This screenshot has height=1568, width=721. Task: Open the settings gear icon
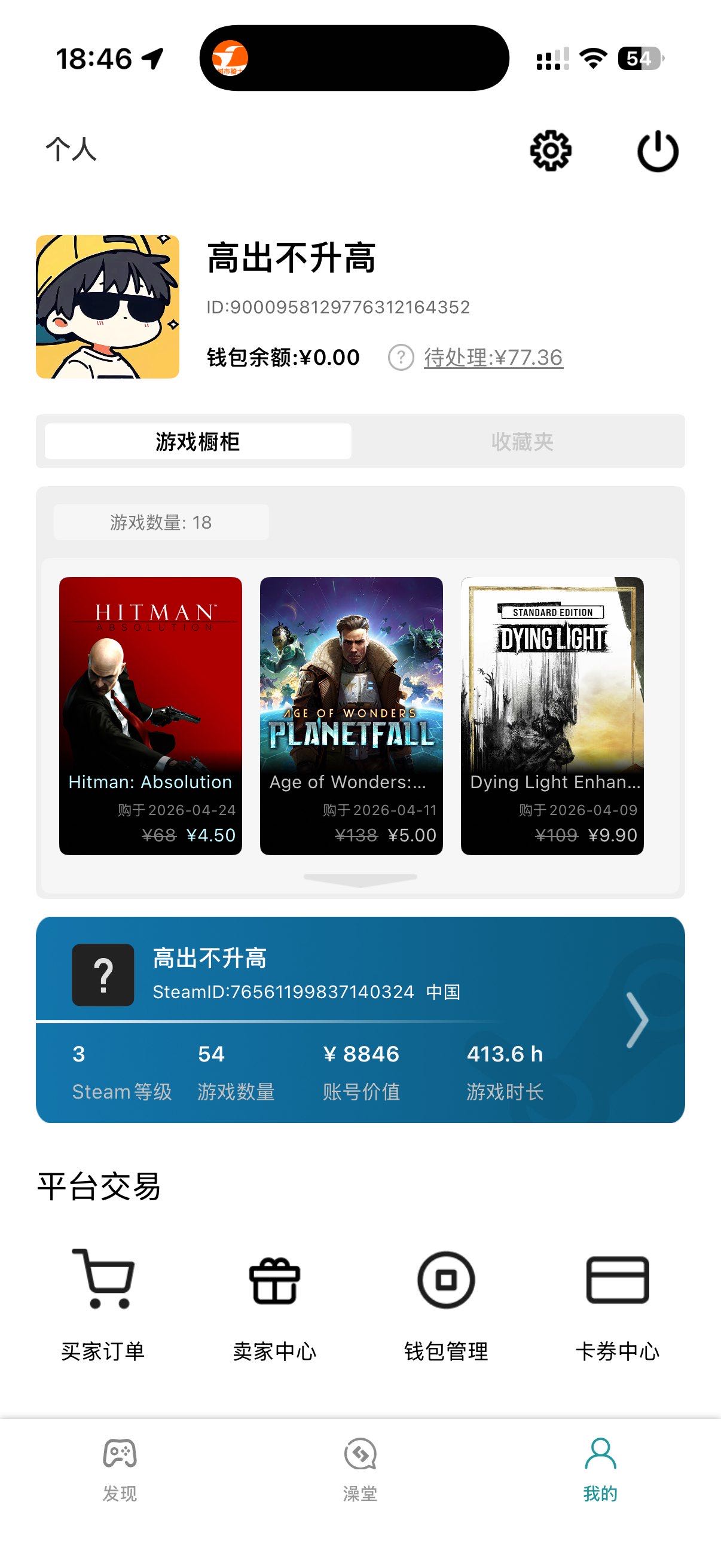551,150
